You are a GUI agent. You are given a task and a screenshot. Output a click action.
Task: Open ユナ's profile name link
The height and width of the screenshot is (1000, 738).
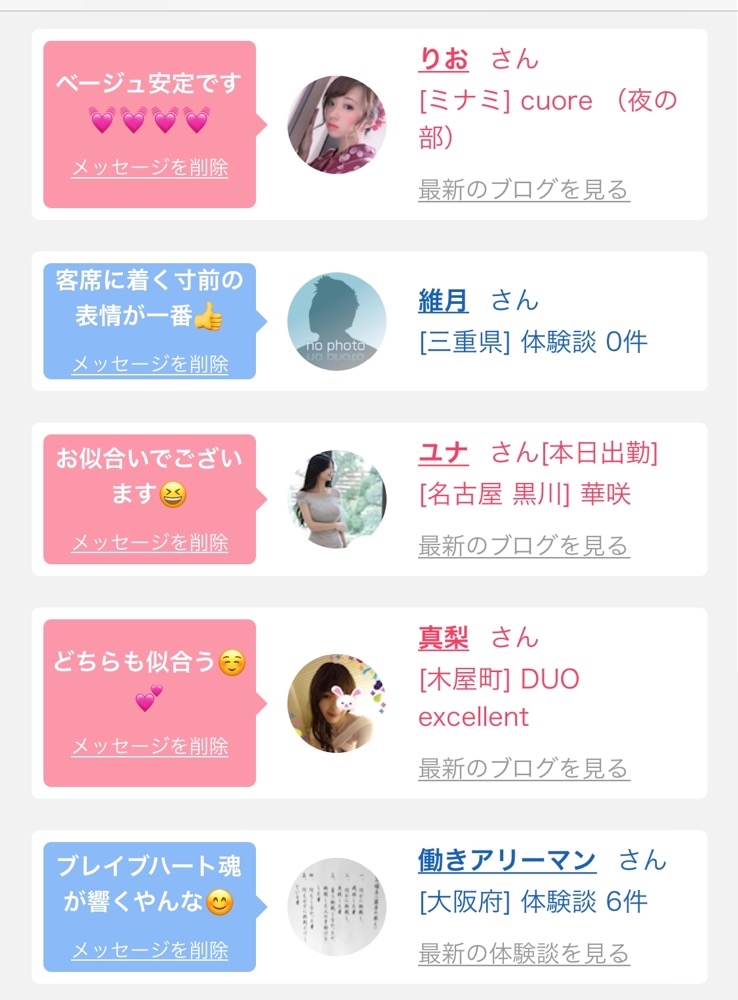443,453
